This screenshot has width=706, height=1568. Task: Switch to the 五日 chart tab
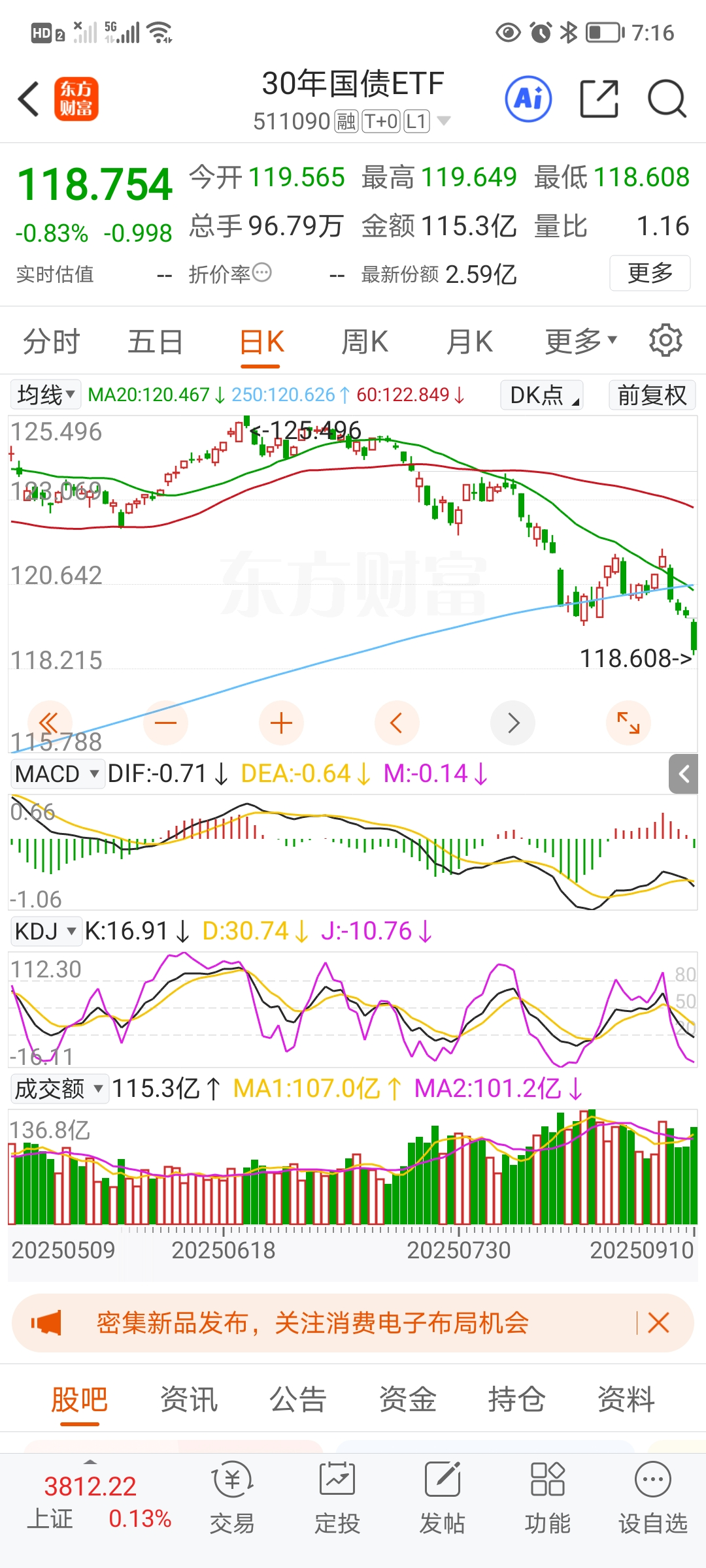pos(155,342)
